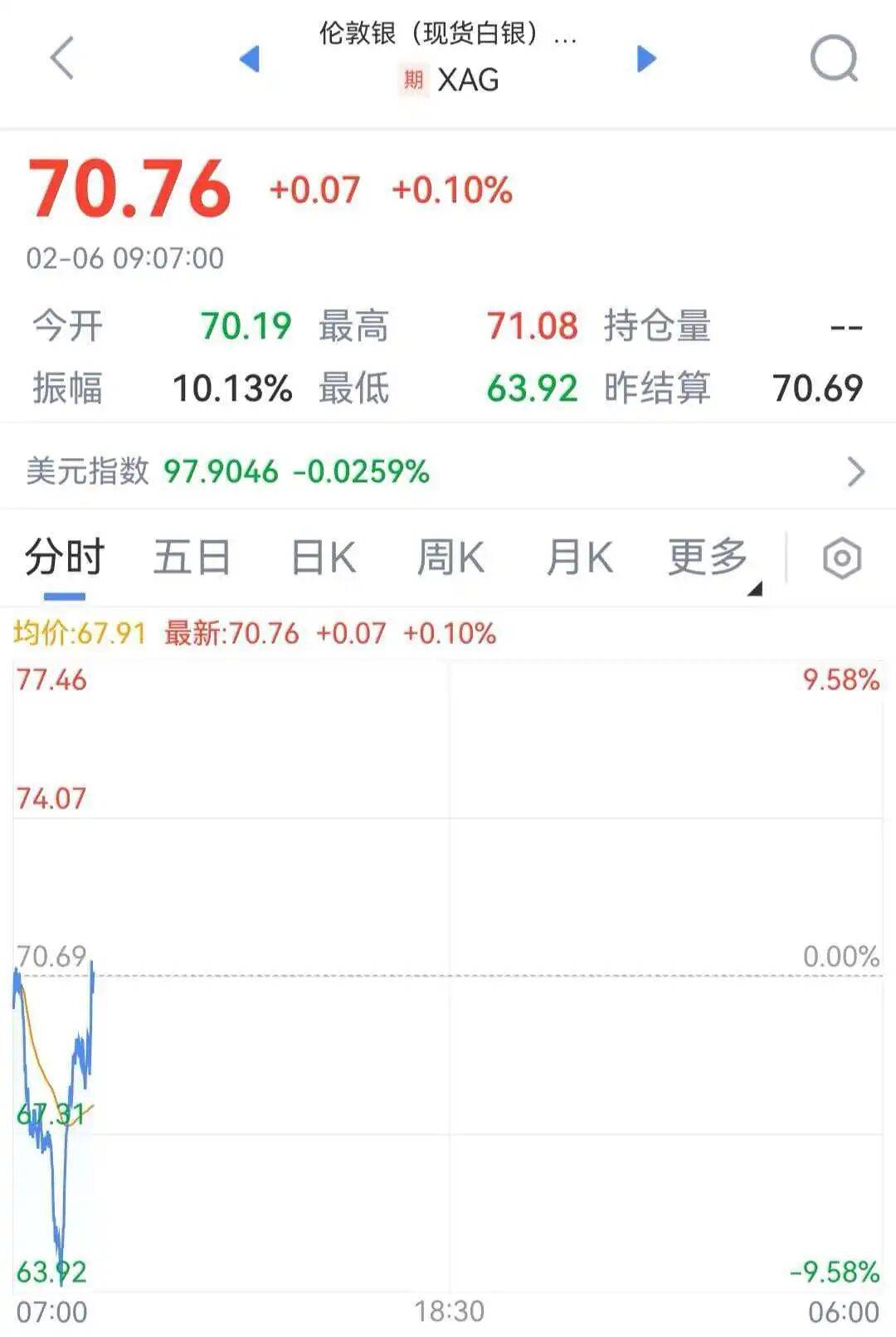Switch to the next instrument with right arrow
The width and height of the screenshot is (896, 1337).
pyautogui.click(x=646, y=59)
